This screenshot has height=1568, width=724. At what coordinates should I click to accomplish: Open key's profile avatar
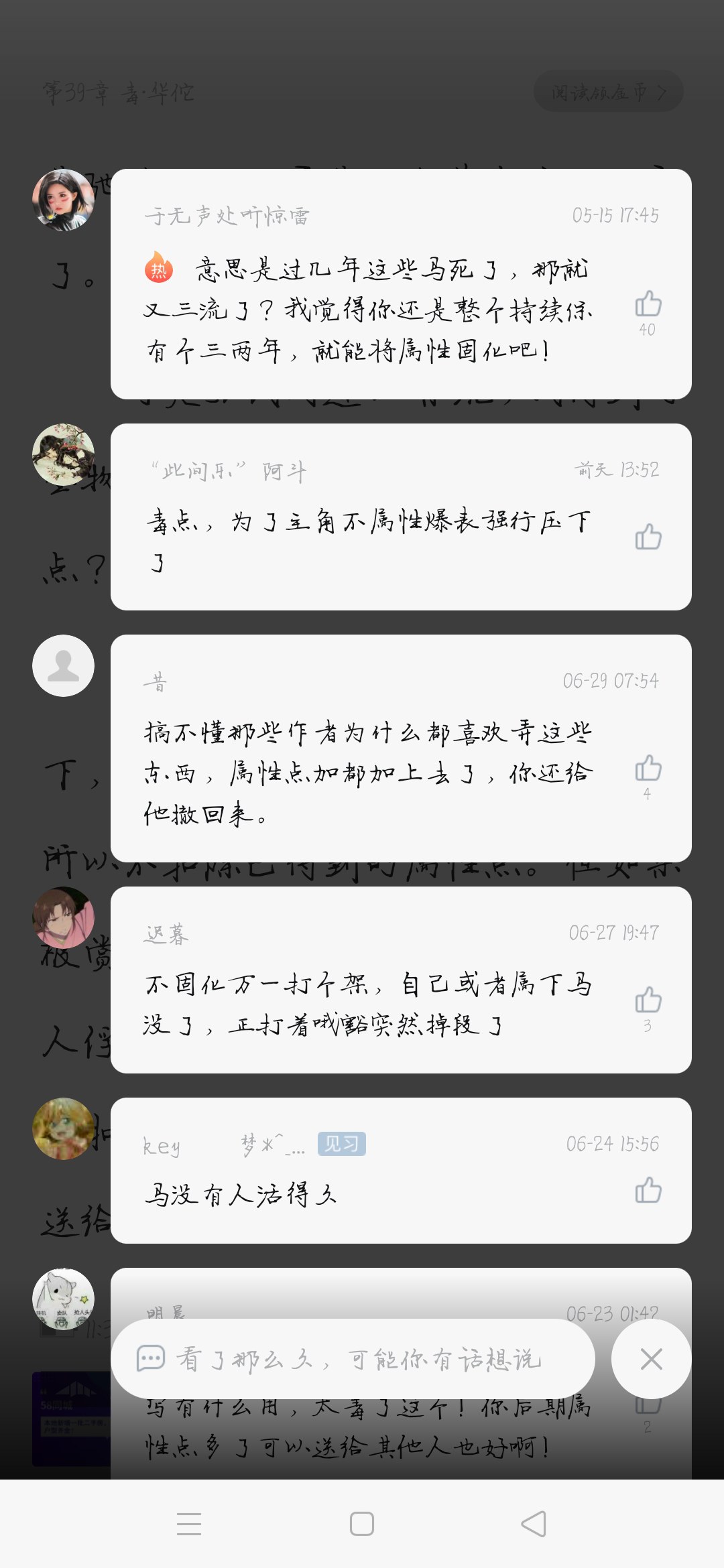click(x=64, y=1128)
